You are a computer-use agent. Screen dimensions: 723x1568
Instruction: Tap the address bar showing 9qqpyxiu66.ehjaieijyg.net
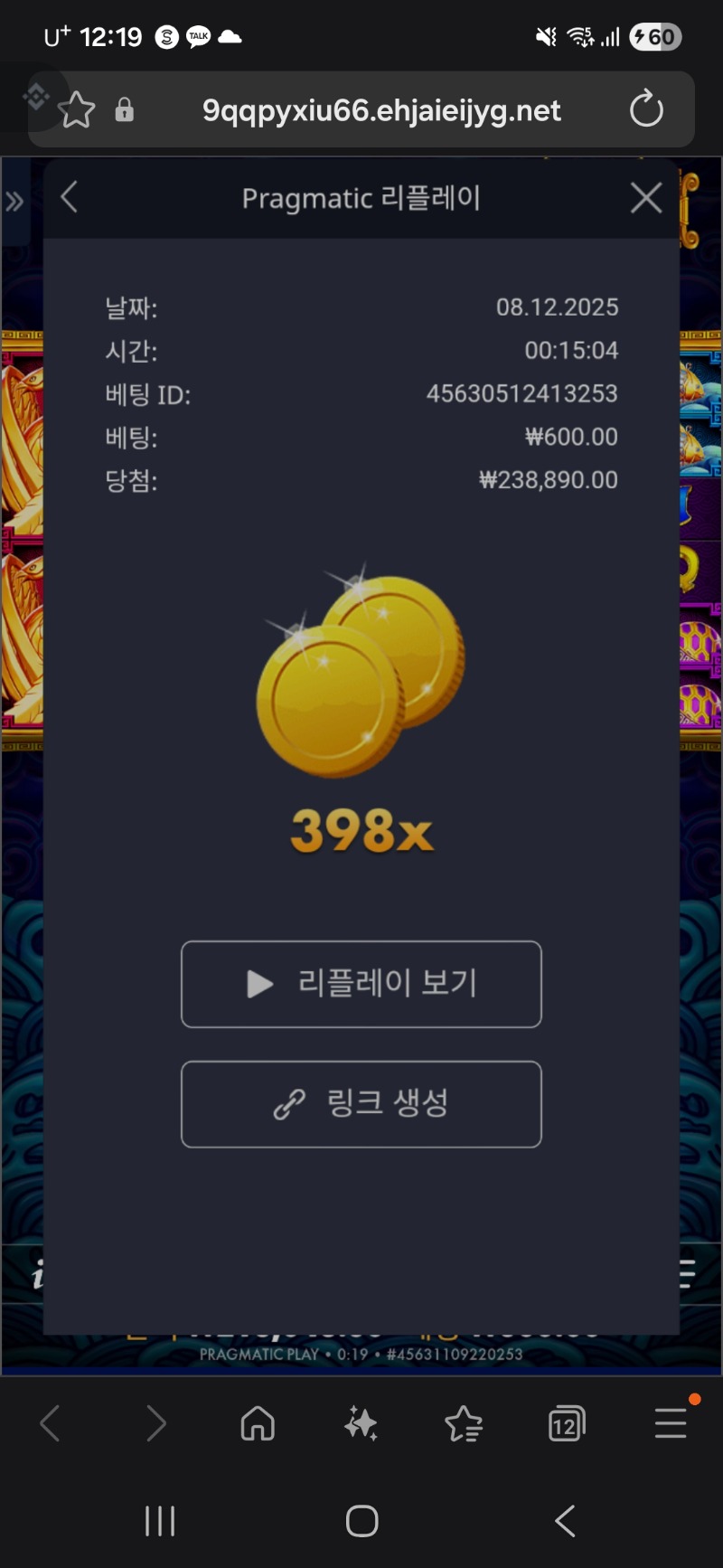[380, 109]
